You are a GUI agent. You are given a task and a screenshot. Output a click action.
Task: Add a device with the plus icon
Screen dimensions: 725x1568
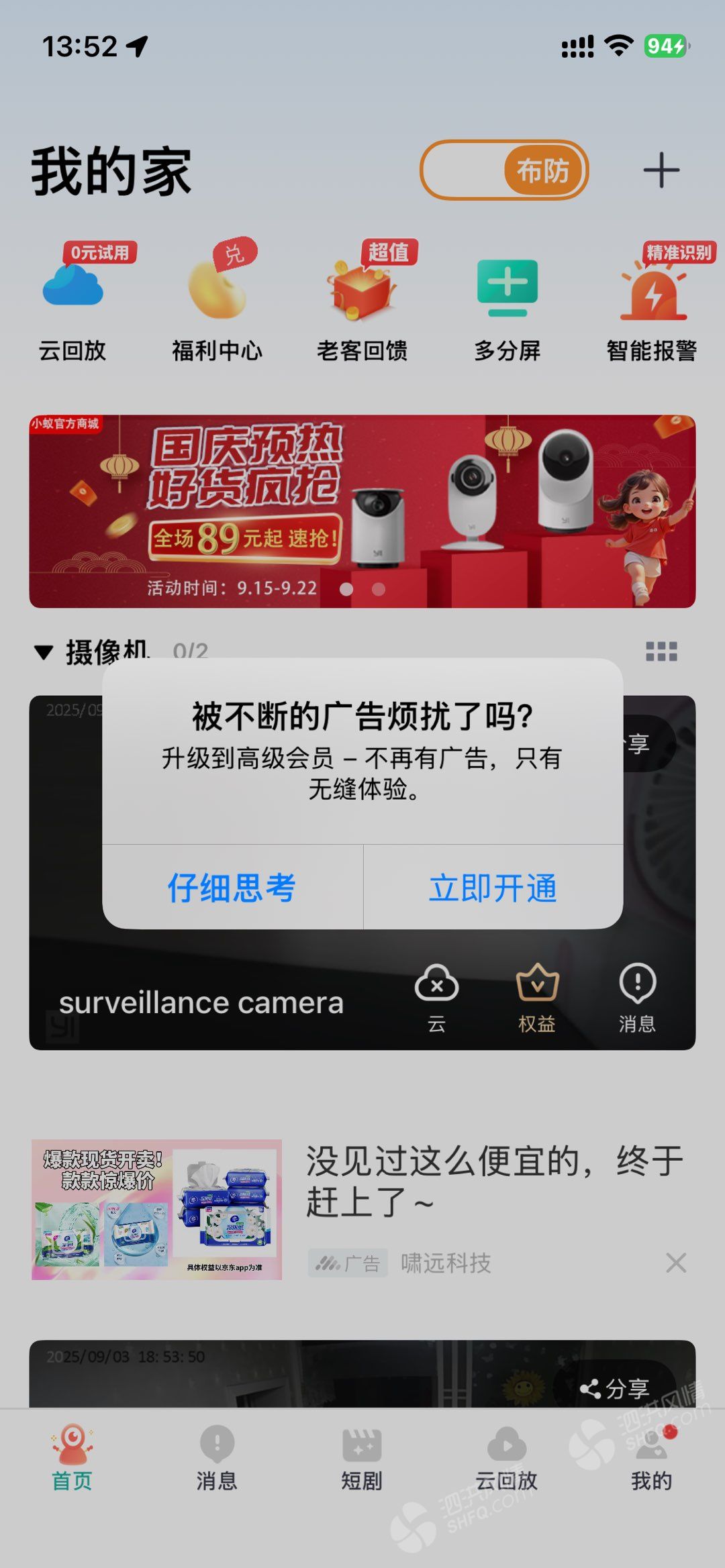[x=661, y=170]
